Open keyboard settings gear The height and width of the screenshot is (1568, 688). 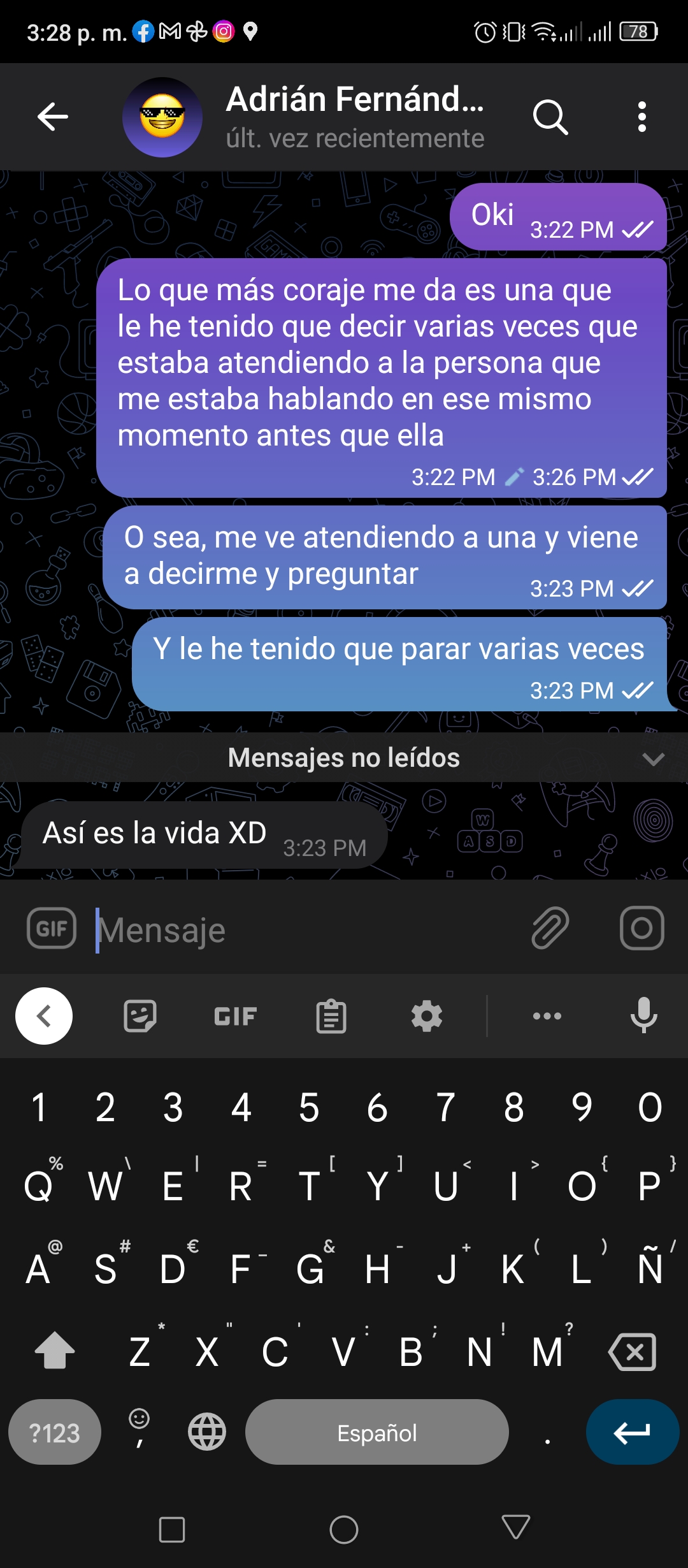(x=427, y=1016)
